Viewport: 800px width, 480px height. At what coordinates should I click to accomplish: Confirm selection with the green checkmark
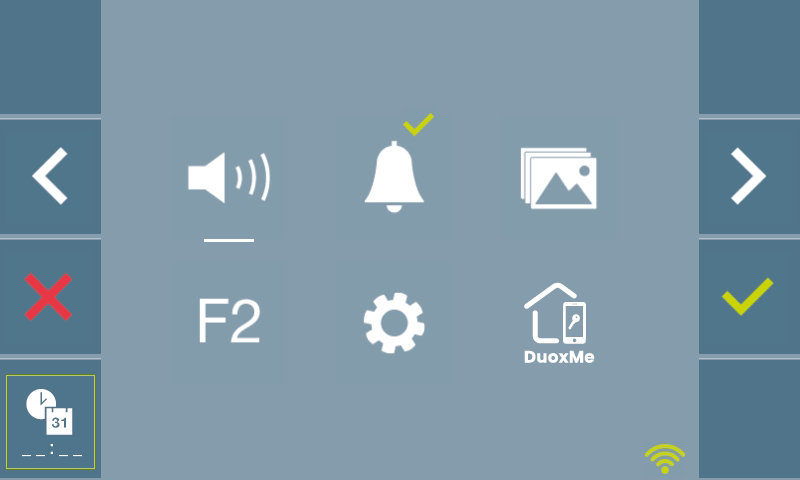748,297
